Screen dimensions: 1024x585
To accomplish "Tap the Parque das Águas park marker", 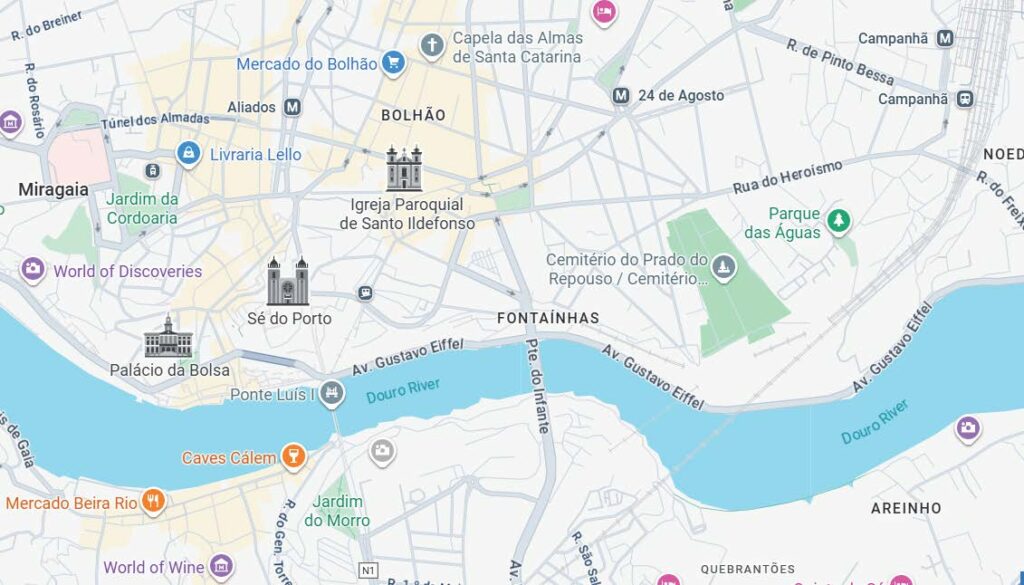I will click(838, 220).
